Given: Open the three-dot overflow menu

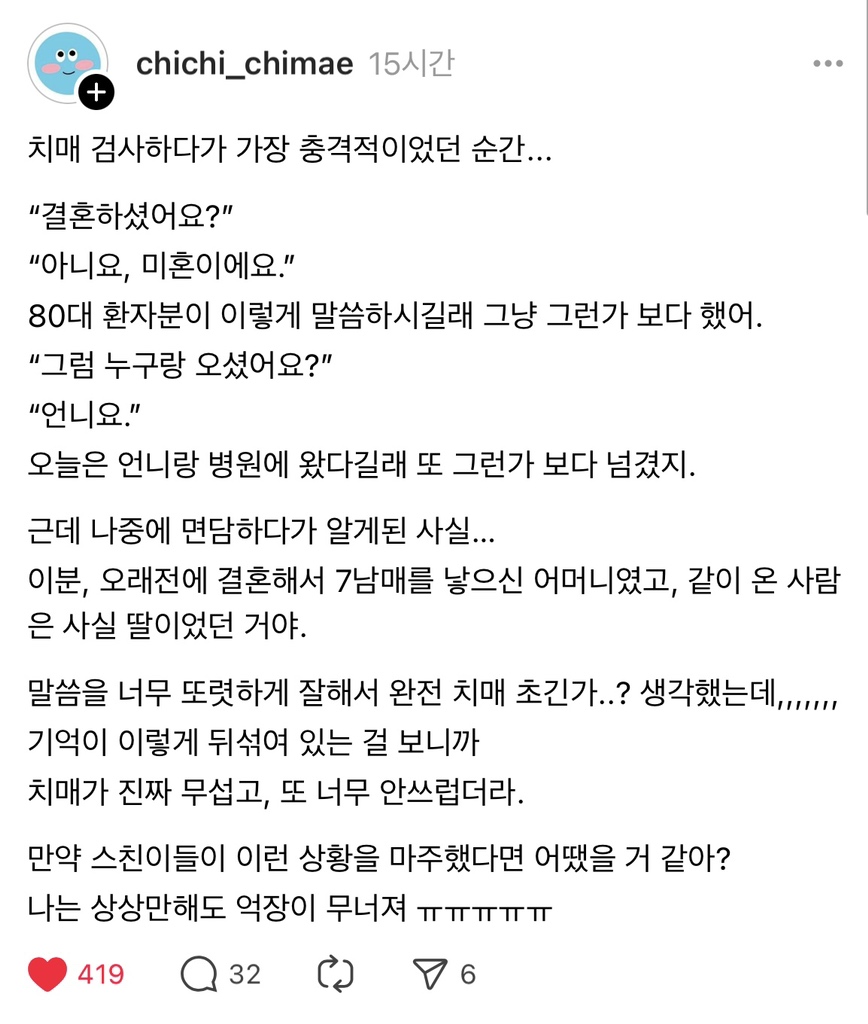Looking at the screenshot, I should 827,64.
